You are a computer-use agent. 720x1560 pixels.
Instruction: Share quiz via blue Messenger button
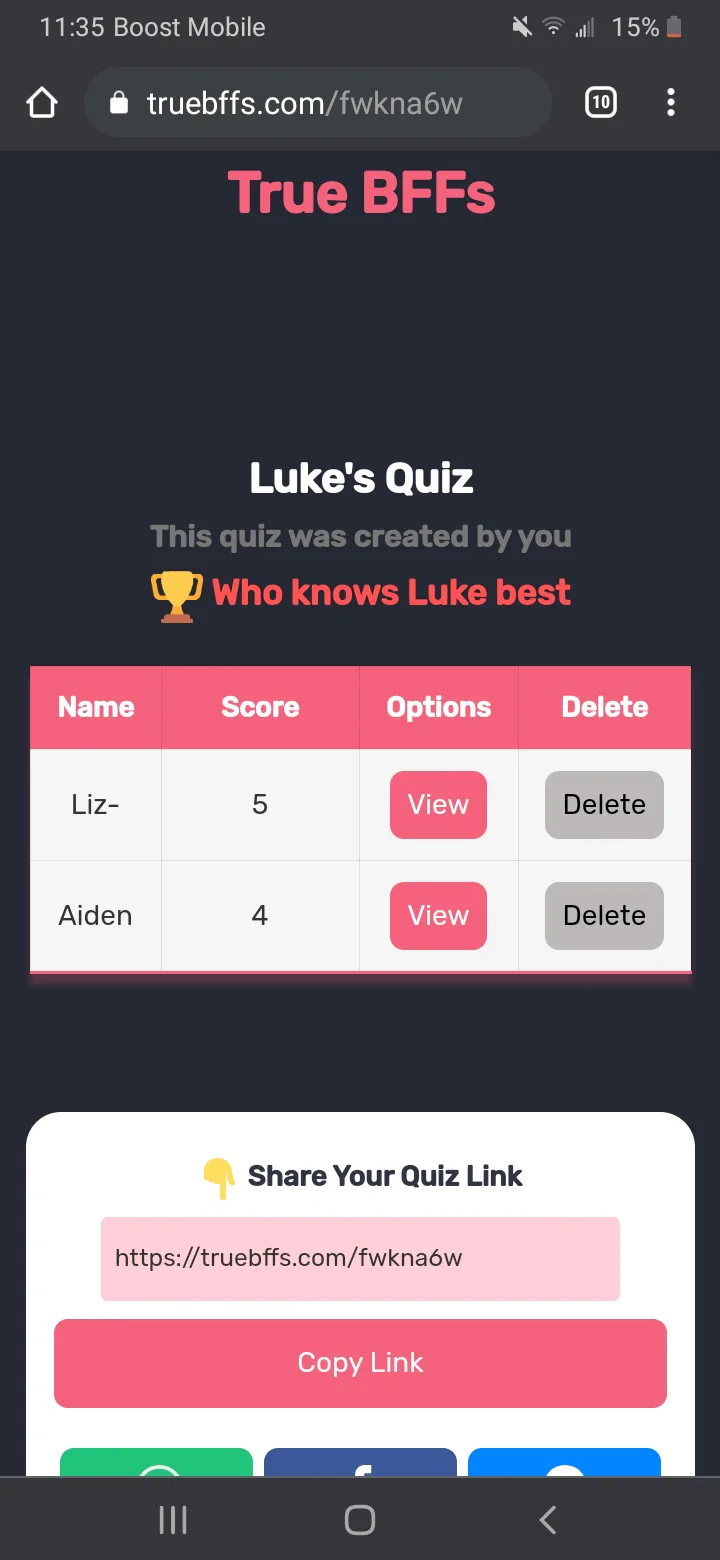tap(564, 1463)
